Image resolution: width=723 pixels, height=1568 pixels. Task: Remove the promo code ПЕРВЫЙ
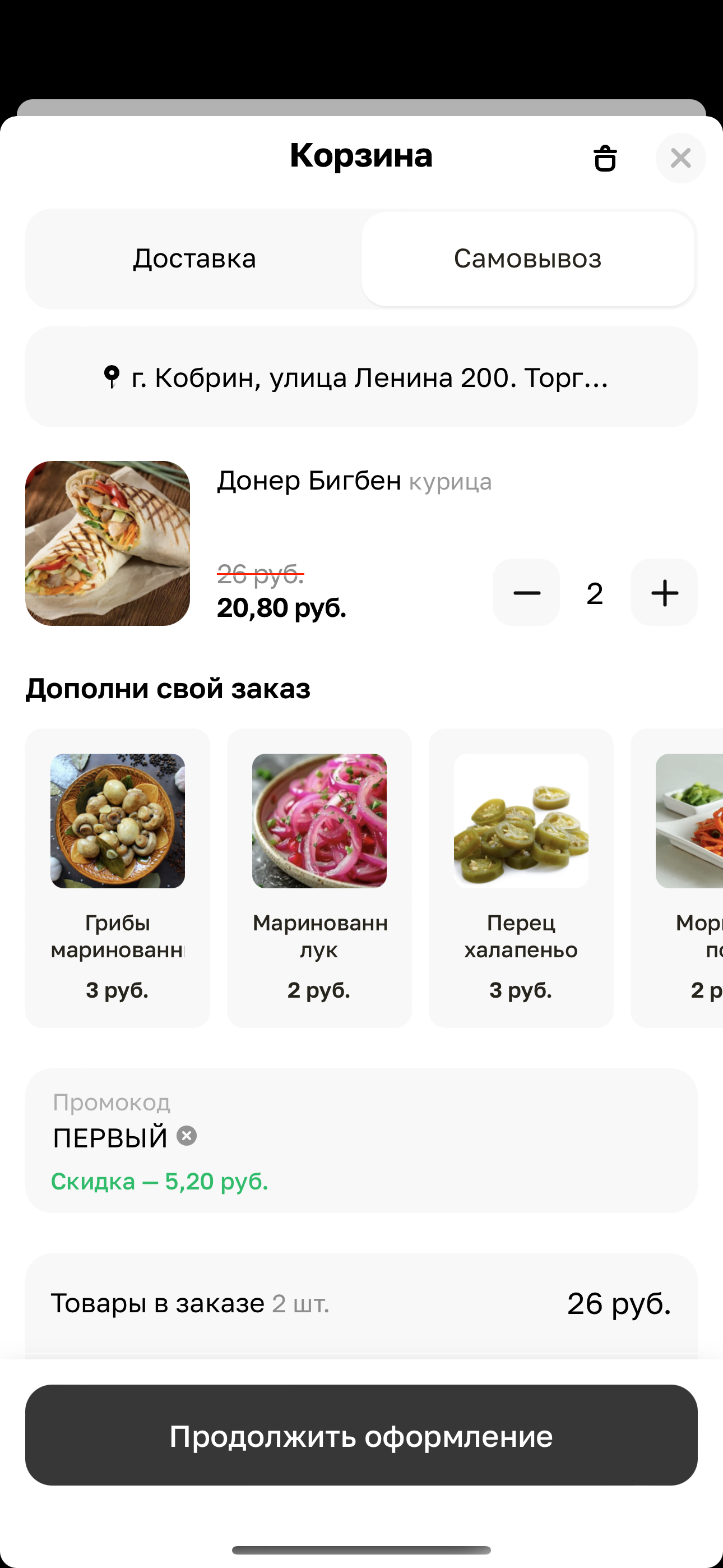point(187,1136)
